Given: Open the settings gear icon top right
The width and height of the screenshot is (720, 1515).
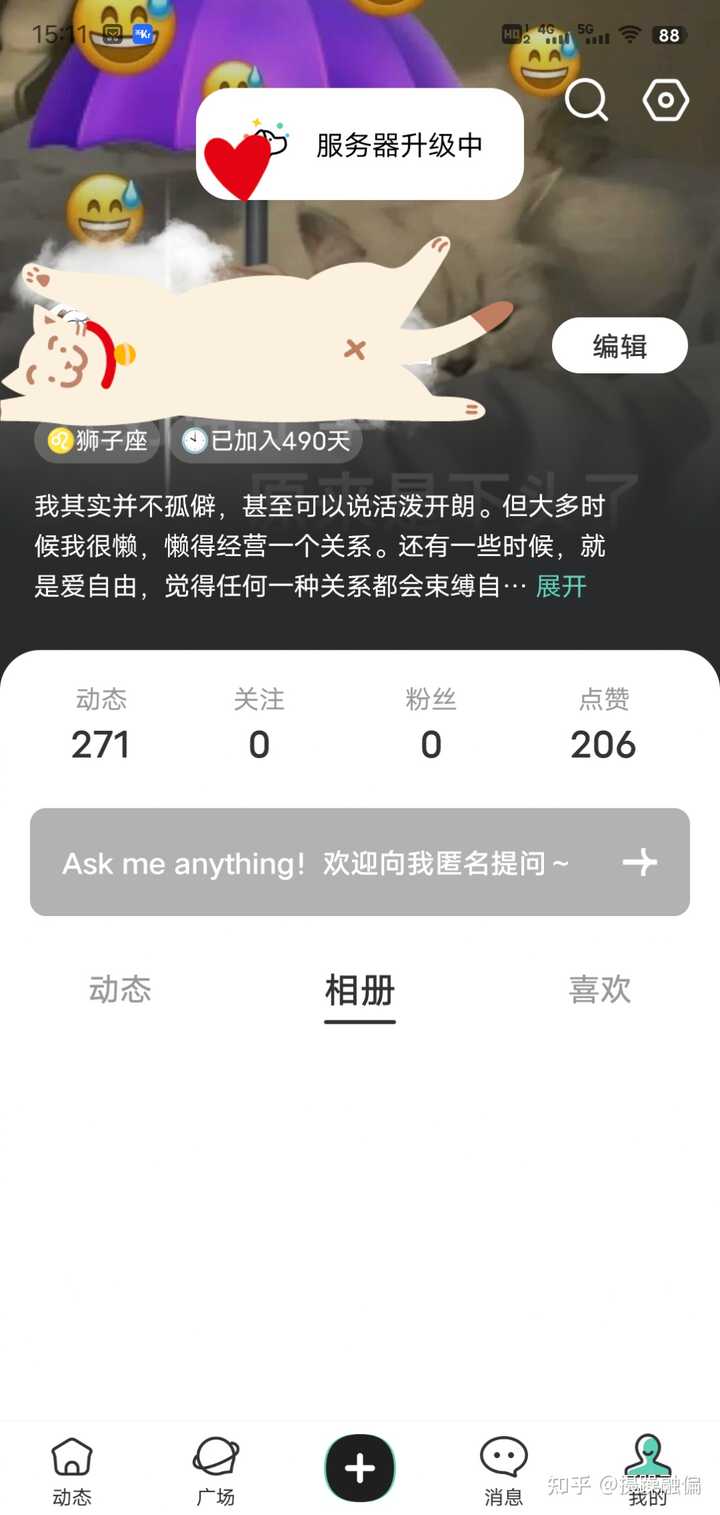Looking at the screenshot, I should pyautogui.click(x=665, y=100).
